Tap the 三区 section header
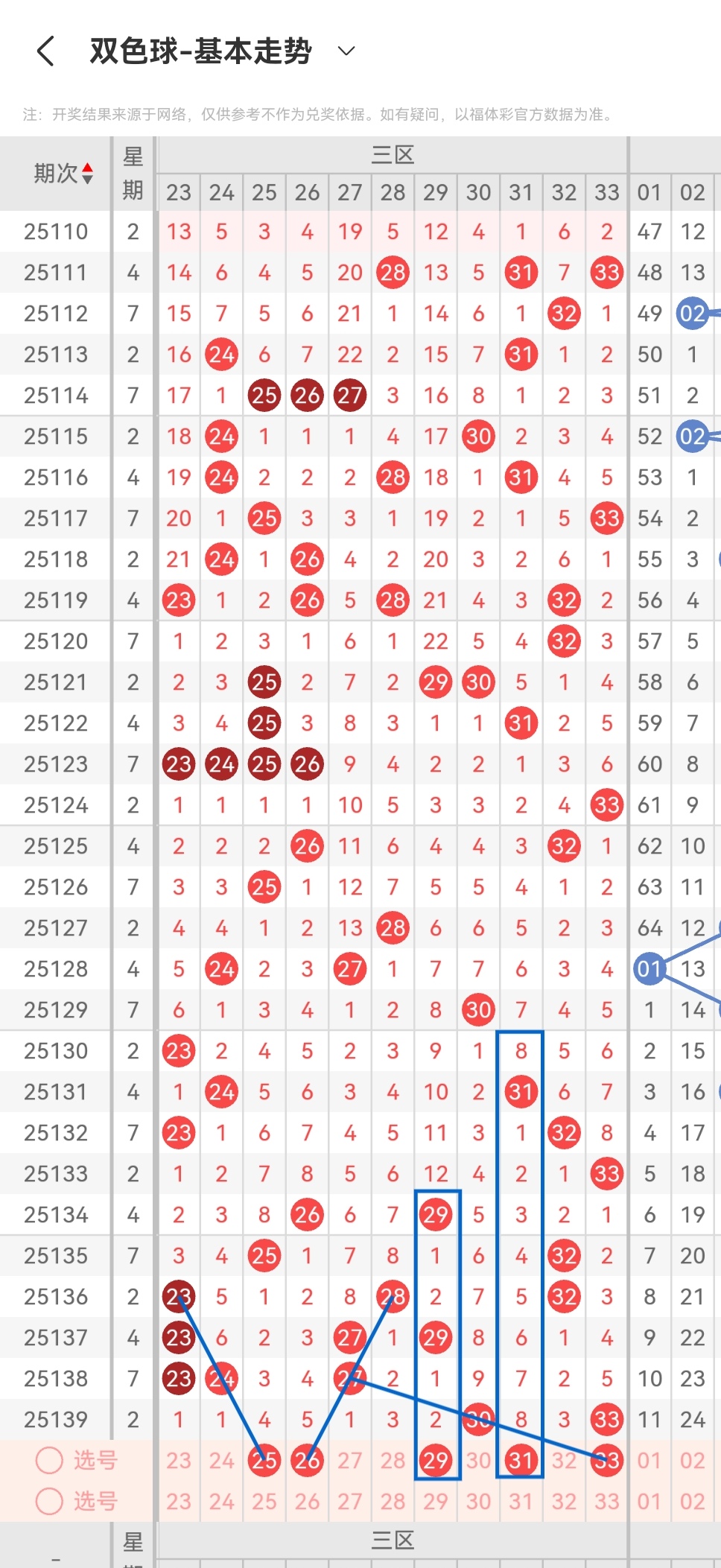Screen dimensions: 721x1568 (x=393, y=155)
